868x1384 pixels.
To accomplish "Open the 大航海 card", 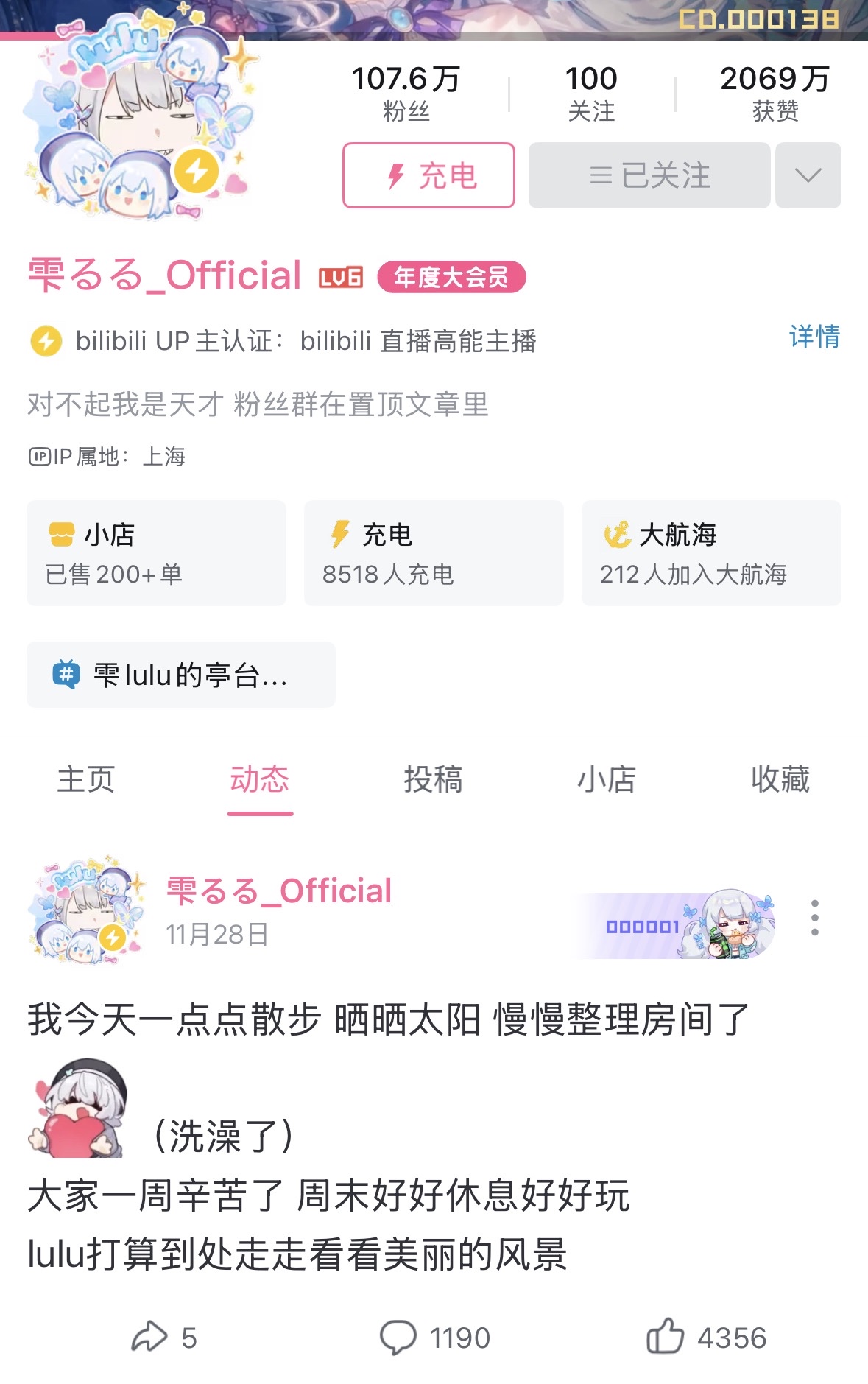I will pos(710,553).
